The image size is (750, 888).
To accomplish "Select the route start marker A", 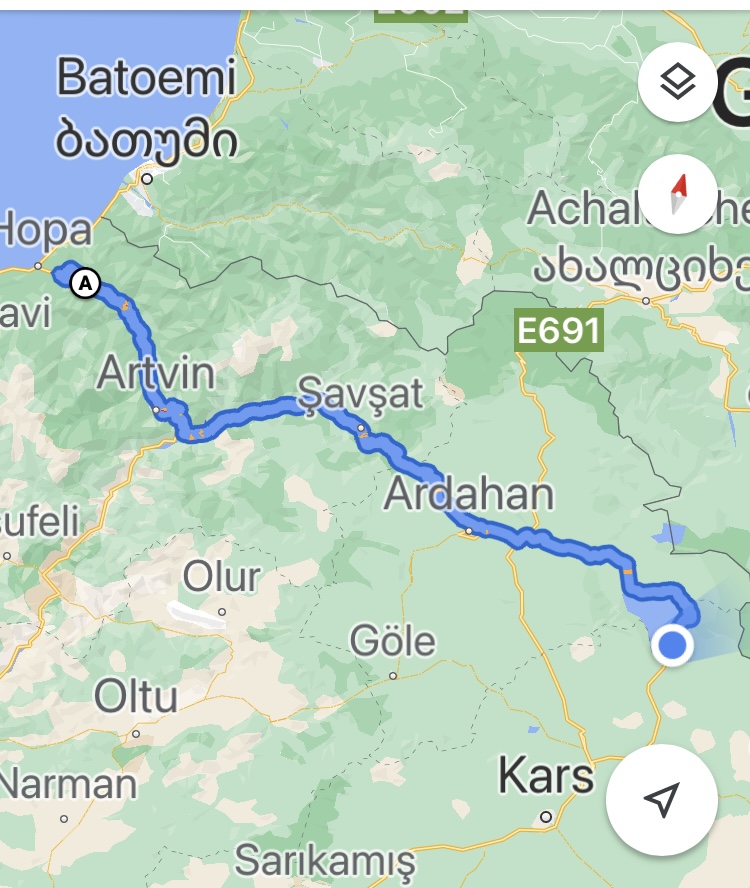I will [x=86, y=284].
